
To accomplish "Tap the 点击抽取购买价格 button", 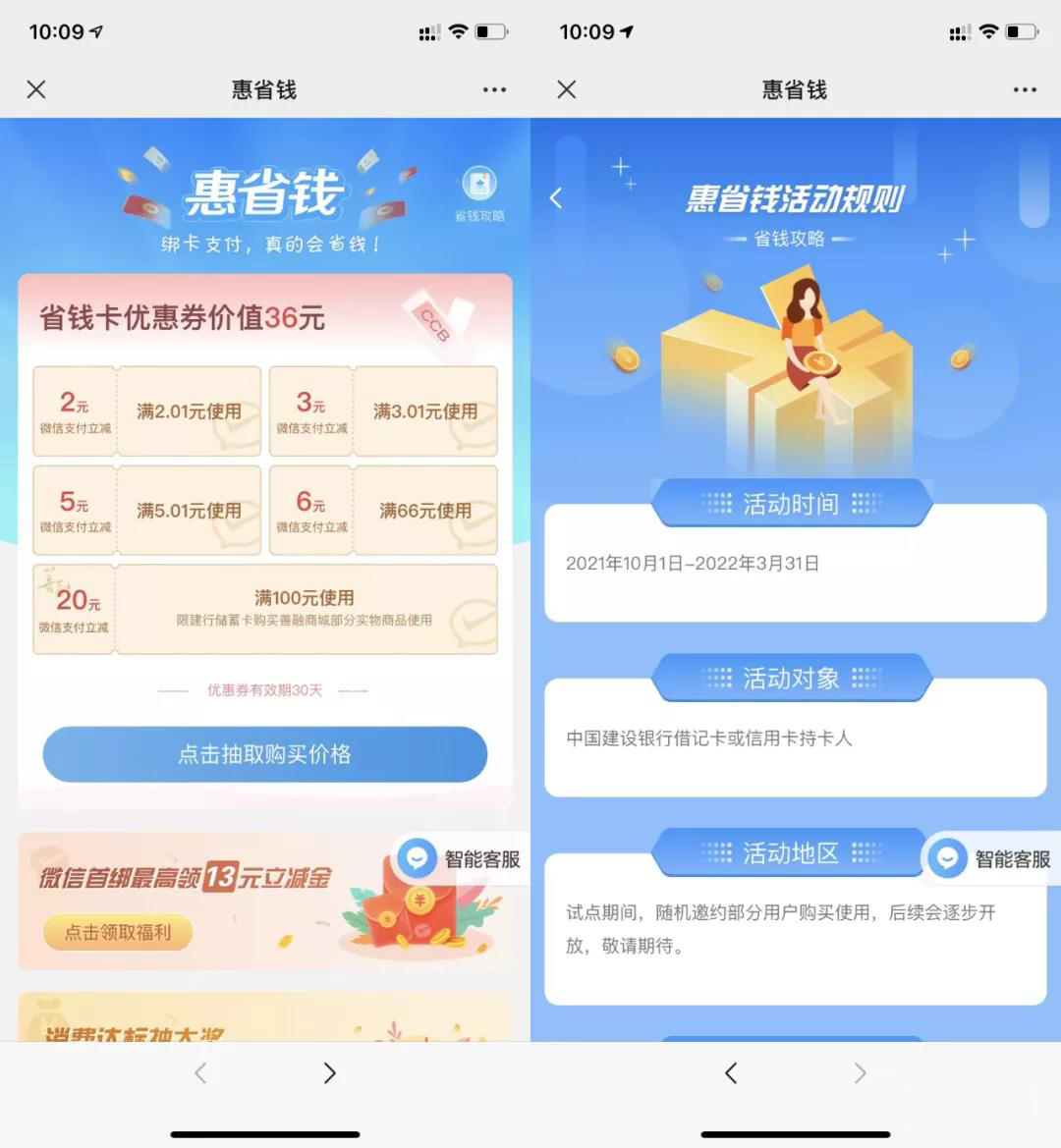I will coord(265,754).
